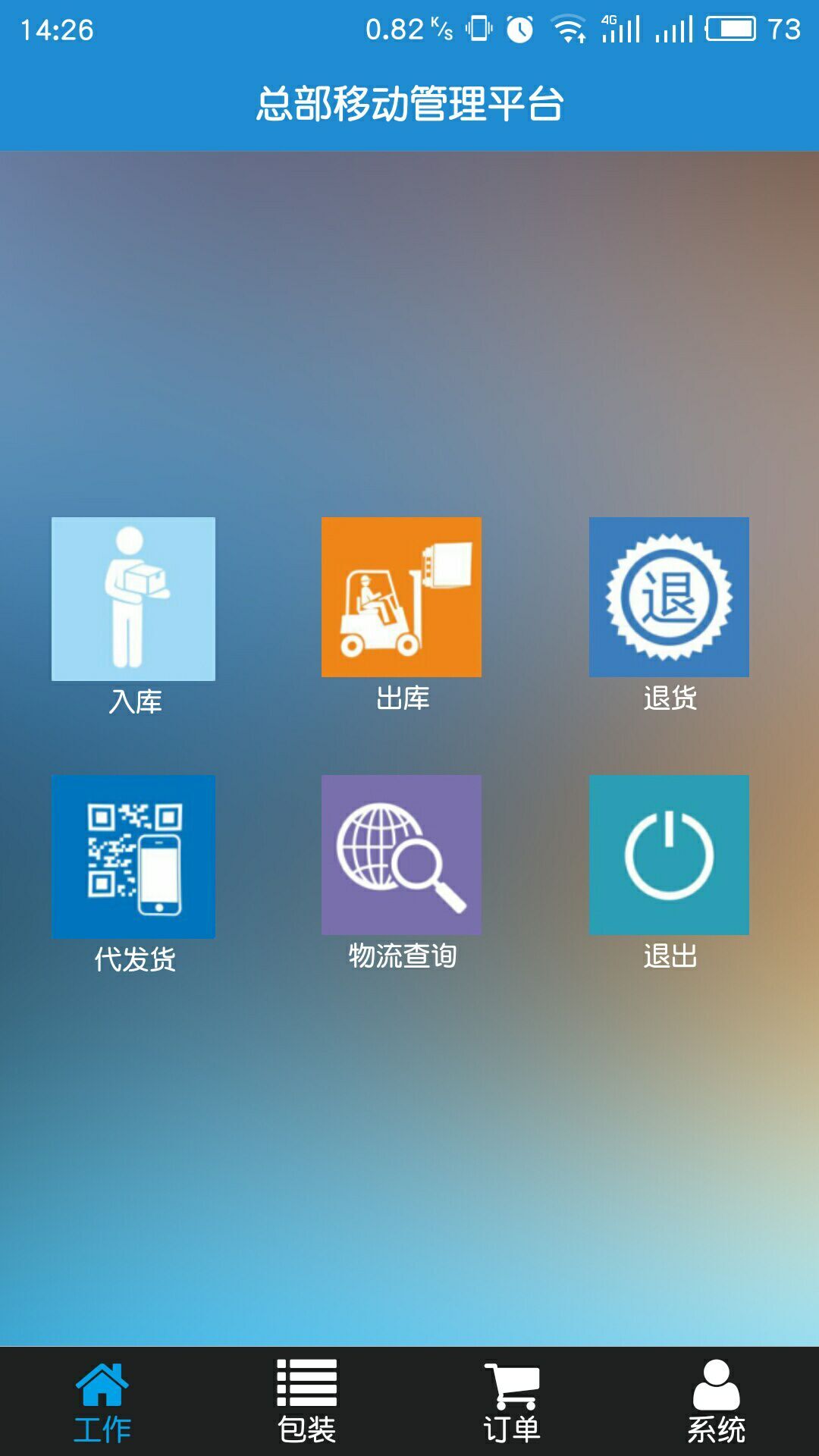The image size is (819, 1456).
Task: Open the 物流查询 logistics search tile
Action: coord(401,855)
